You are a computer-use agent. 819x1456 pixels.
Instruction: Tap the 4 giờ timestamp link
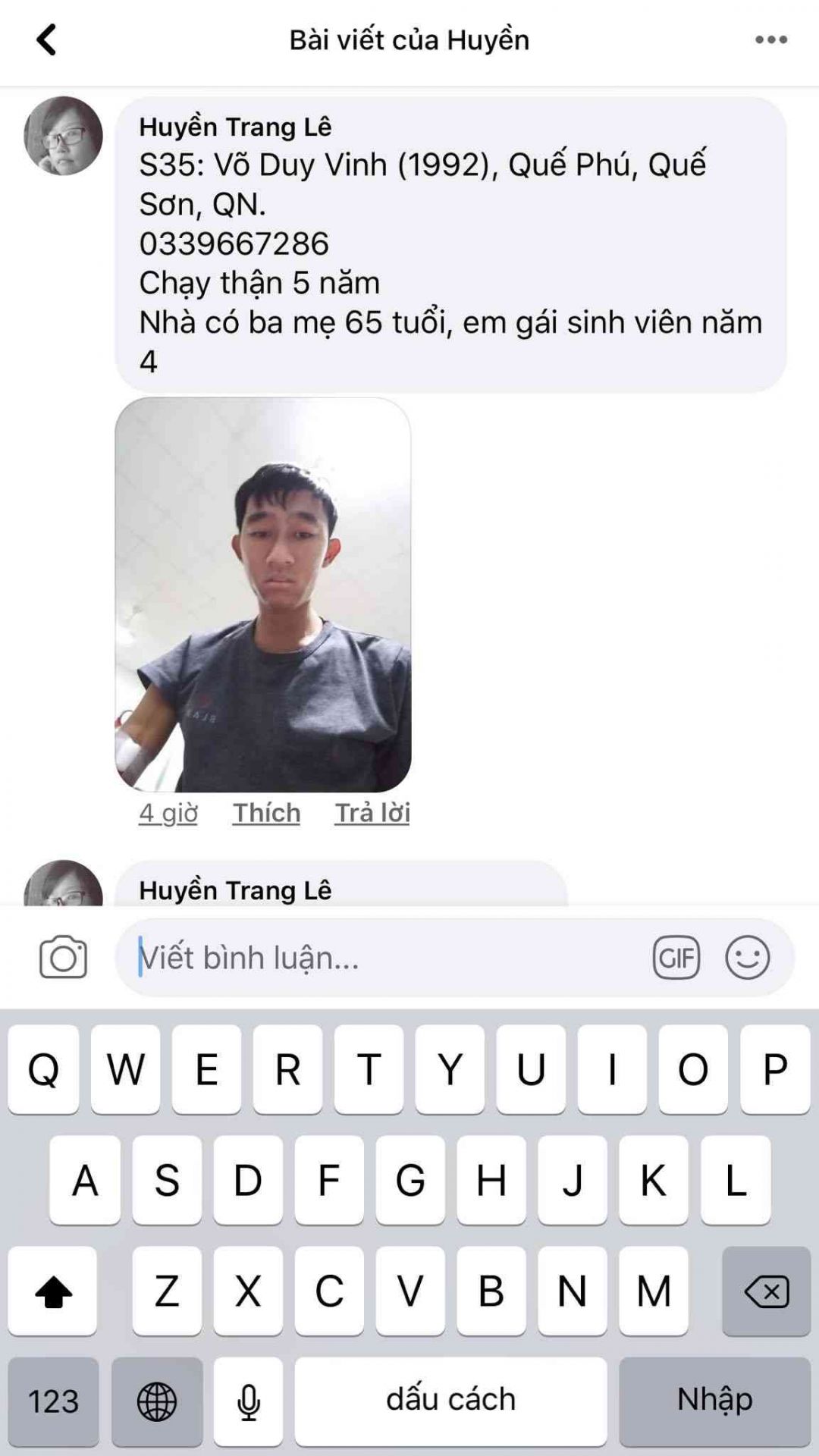[168, 813]
